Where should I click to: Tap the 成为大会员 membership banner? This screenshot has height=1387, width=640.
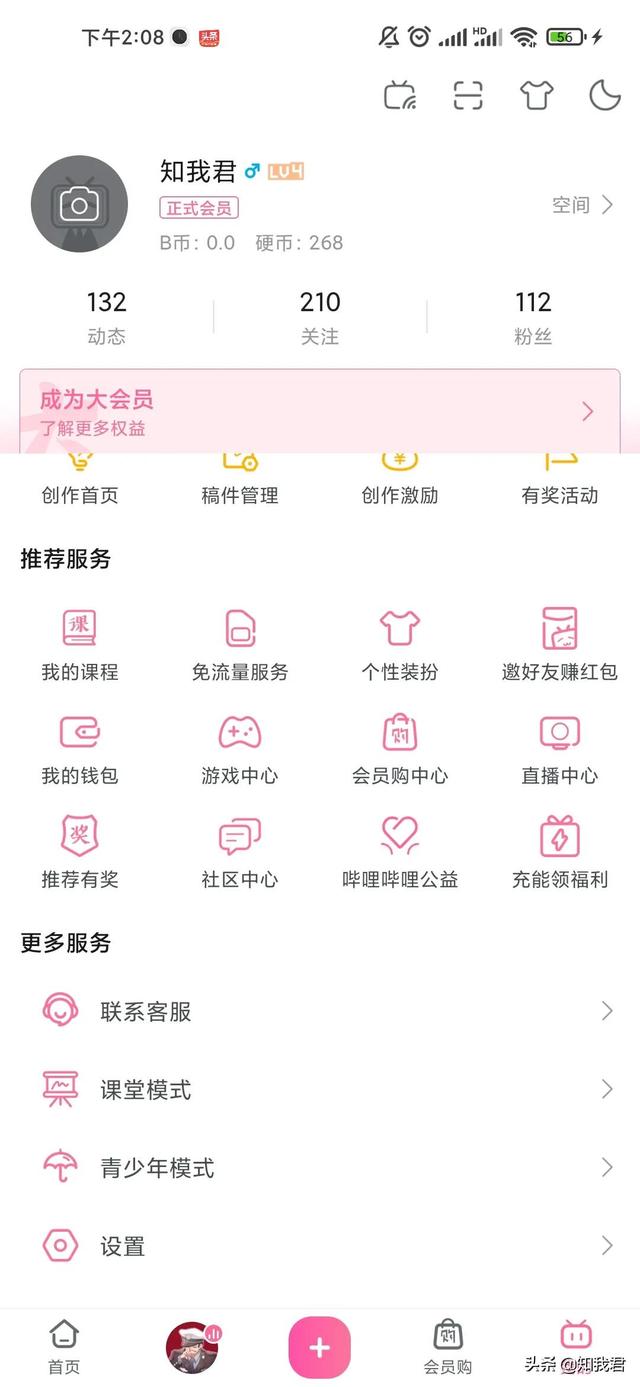click(320, 411)
